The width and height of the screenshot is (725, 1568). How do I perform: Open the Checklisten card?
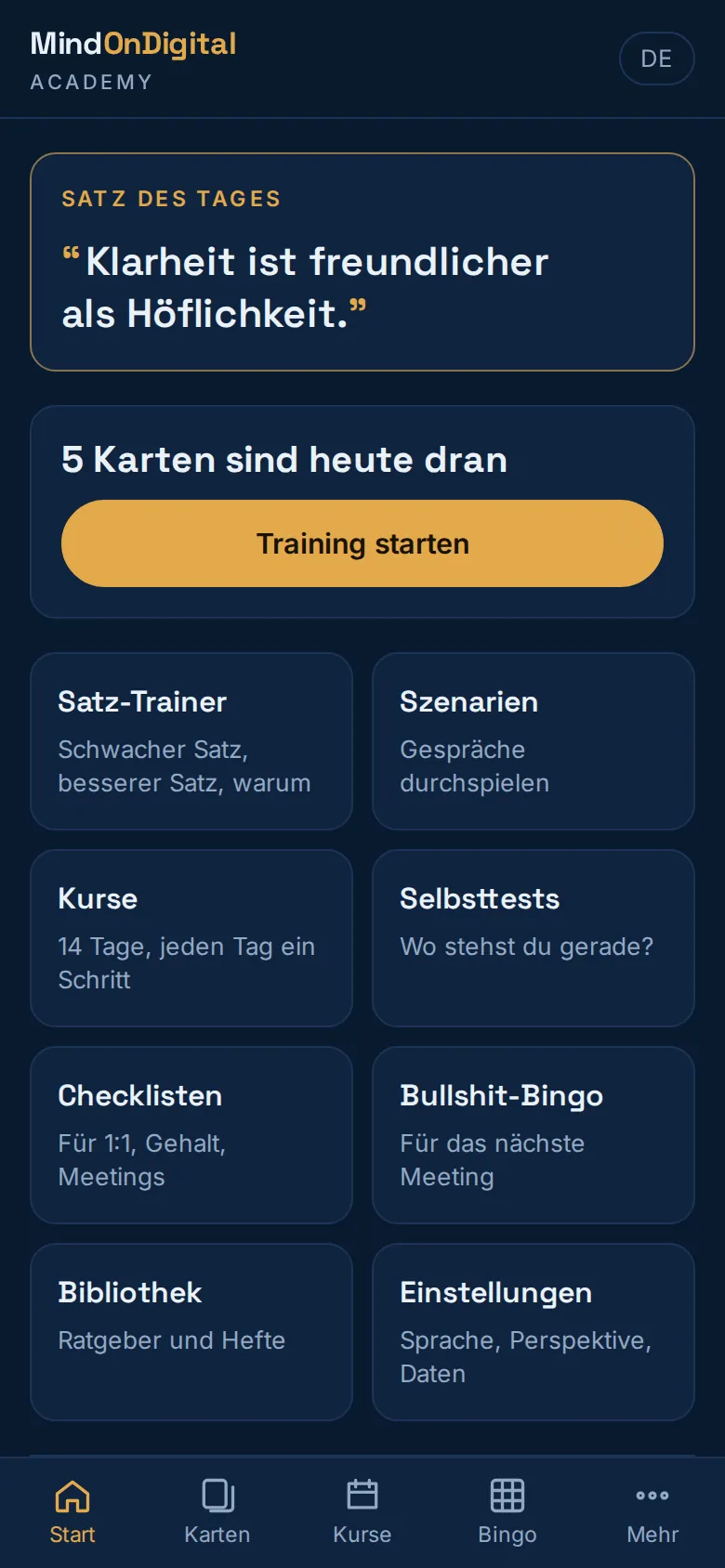191,1135
